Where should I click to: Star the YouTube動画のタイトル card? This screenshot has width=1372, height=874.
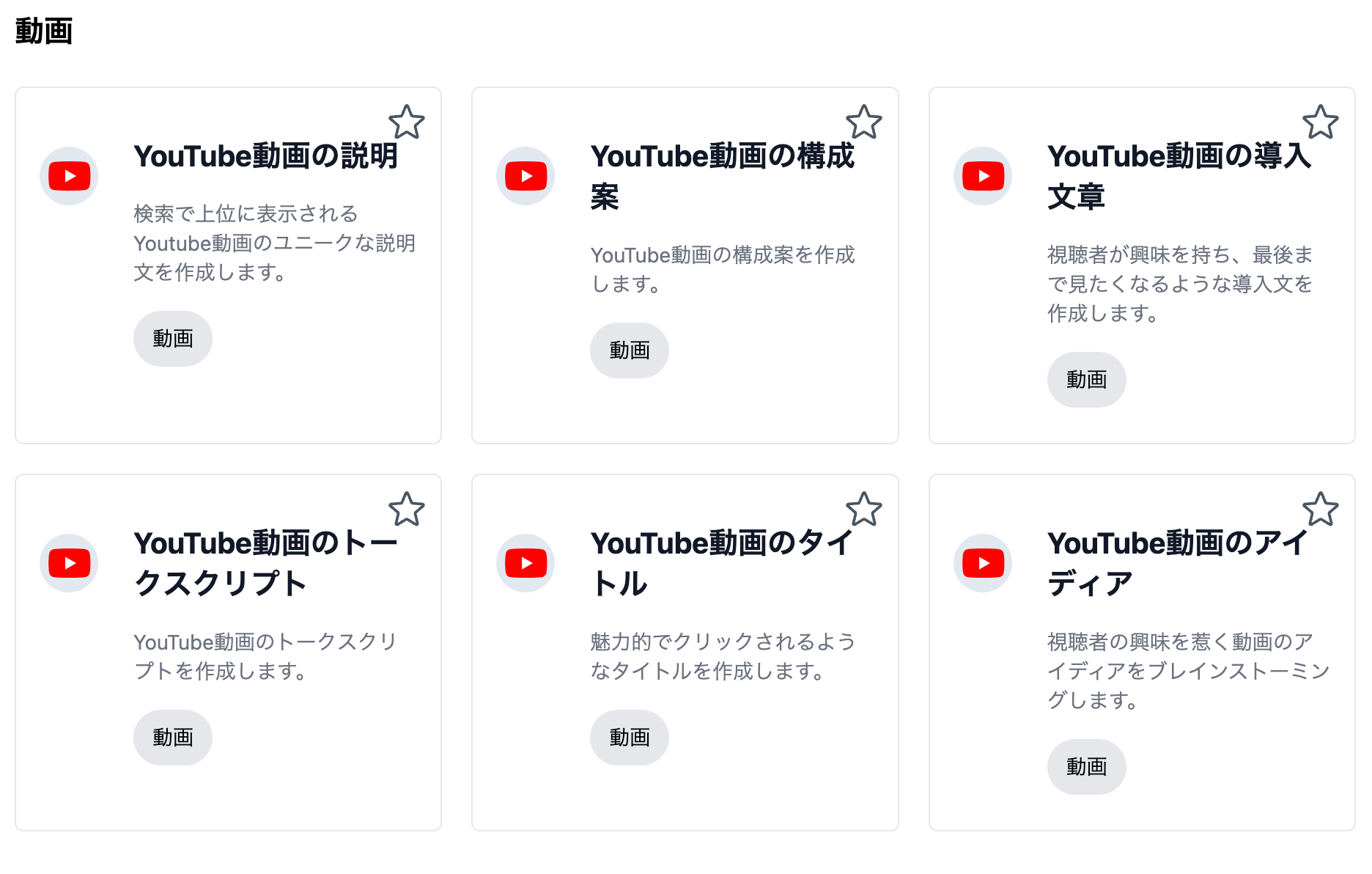point(863,509)
